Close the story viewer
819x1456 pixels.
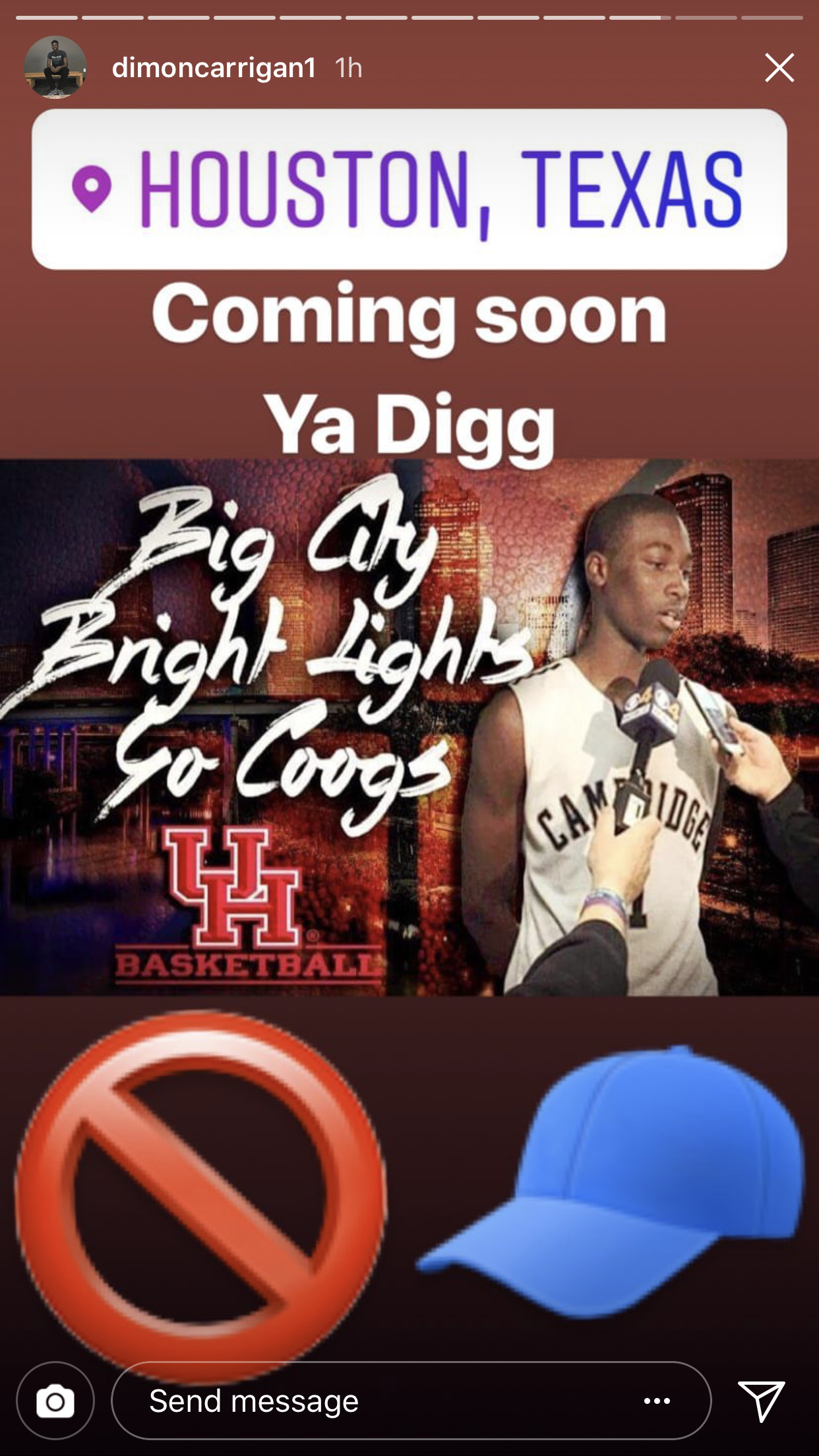(779, 67)
